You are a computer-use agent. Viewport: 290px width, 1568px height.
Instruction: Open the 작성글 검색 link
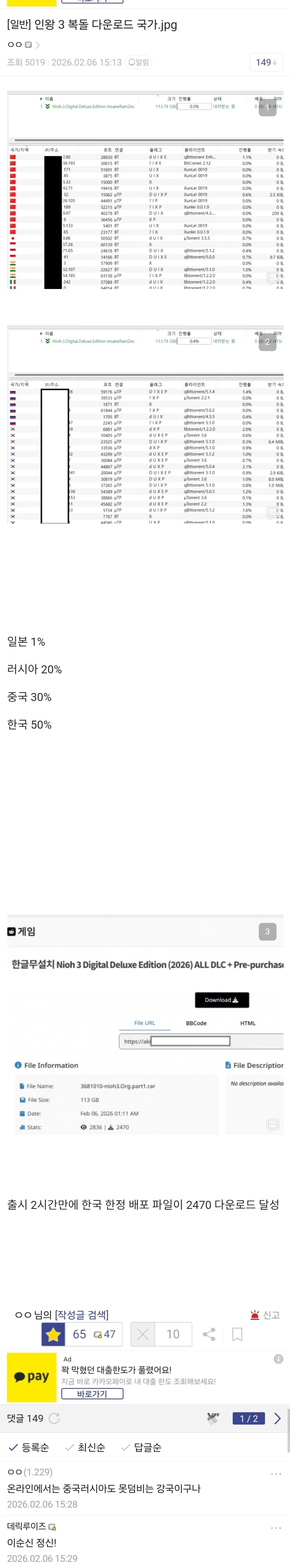(82, 1315)
